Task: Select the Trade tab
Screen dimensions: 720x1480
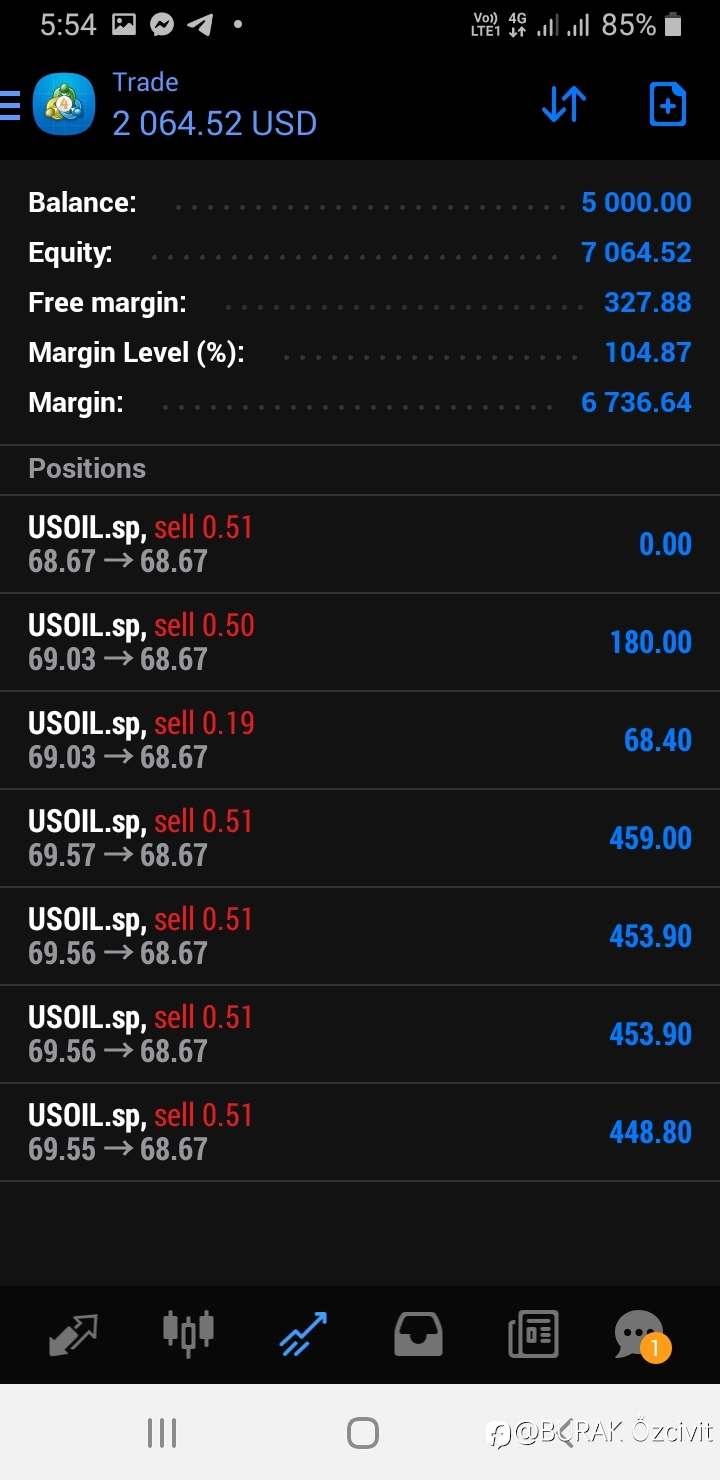Action: 303,1334
